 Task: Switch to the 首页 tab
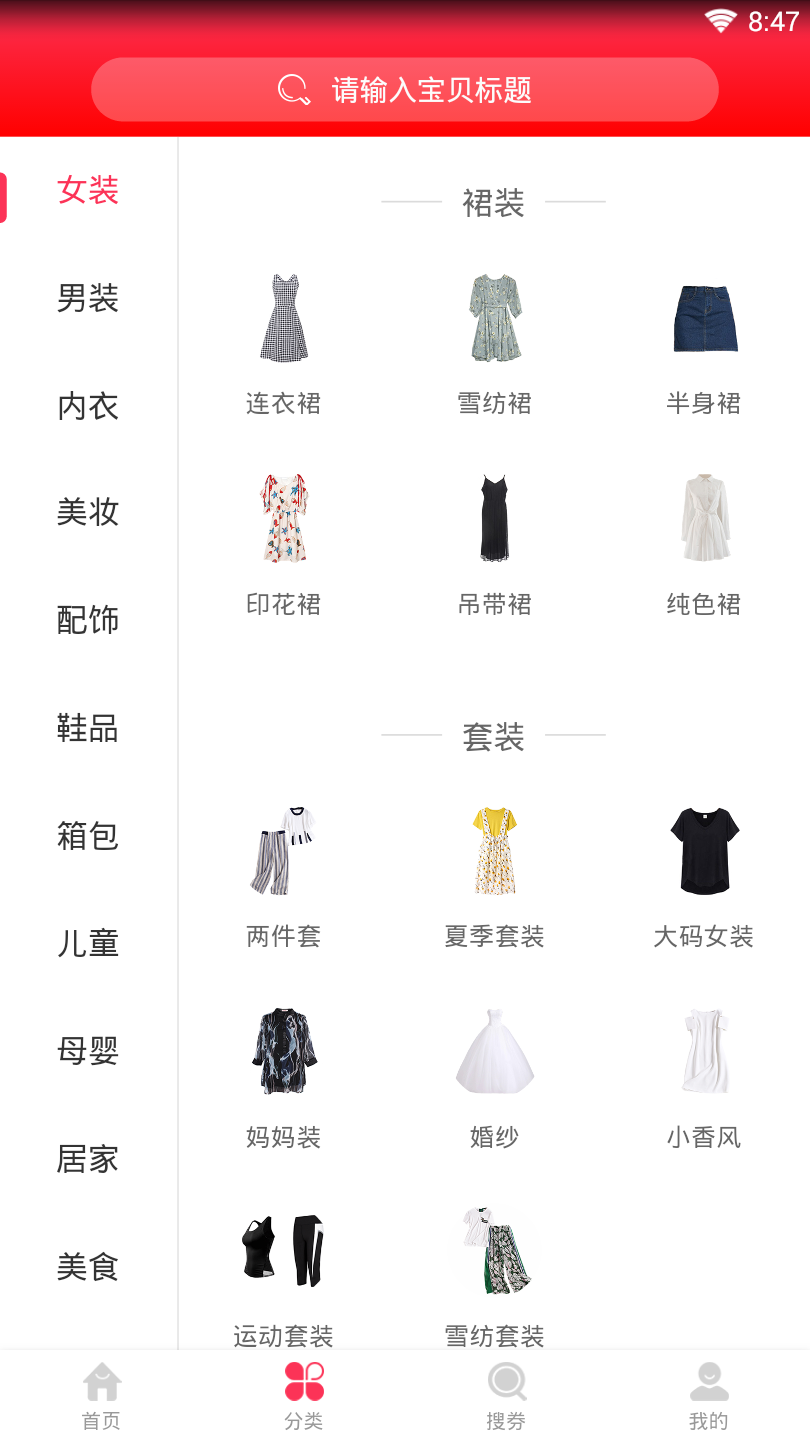coord(101,1396)
